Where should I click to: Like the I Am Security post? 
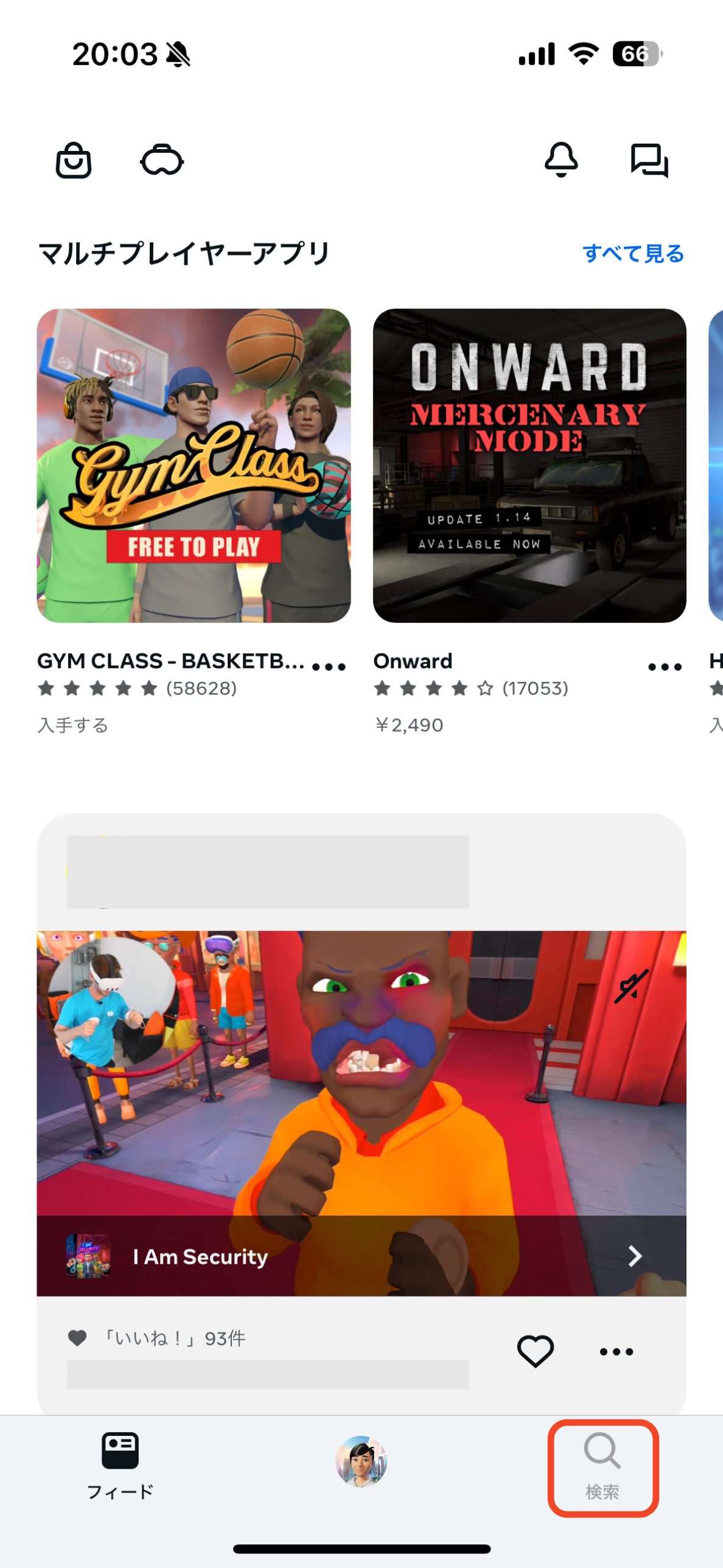click(x=535, y=1351)
